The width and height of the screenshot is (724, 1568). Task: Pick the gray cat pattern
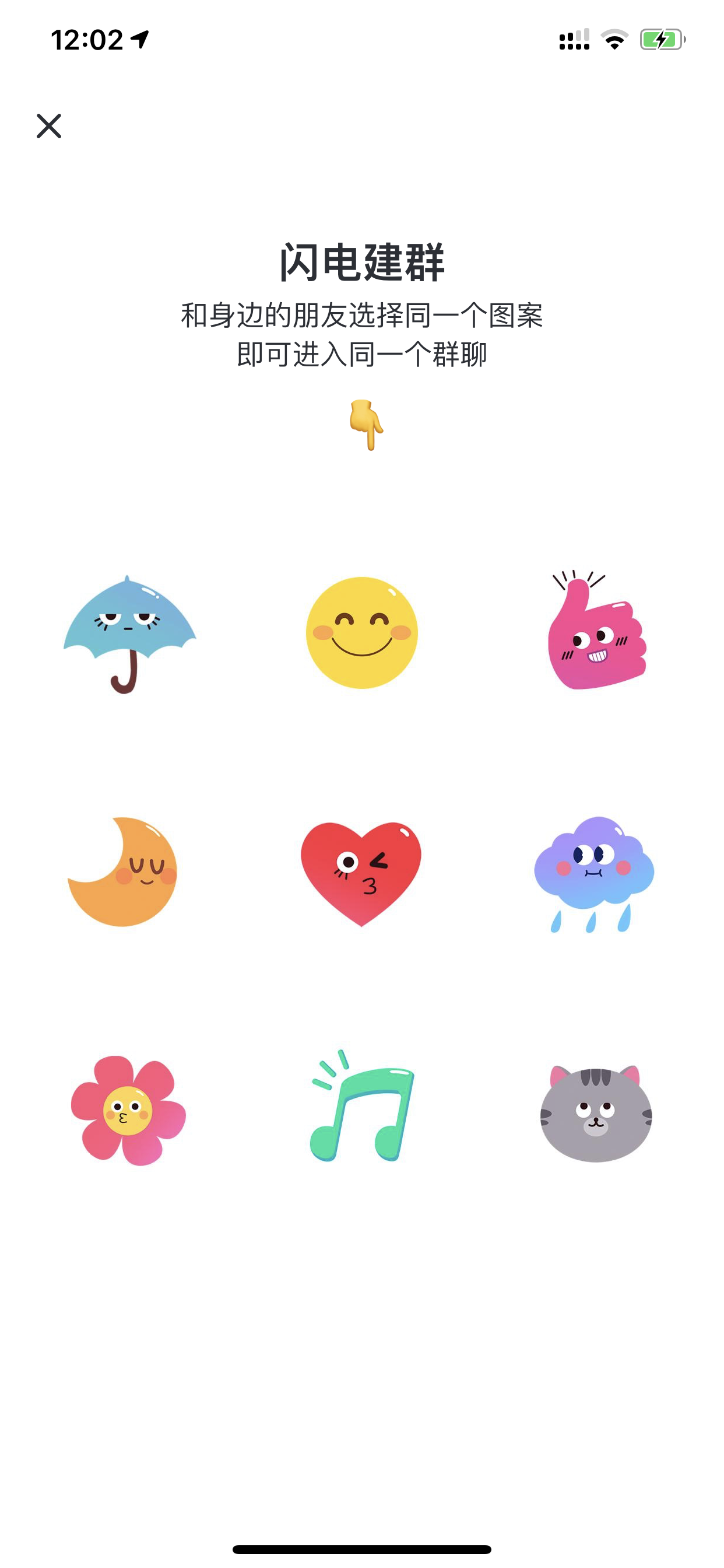pyautogui.click(x=596, y=1114)
